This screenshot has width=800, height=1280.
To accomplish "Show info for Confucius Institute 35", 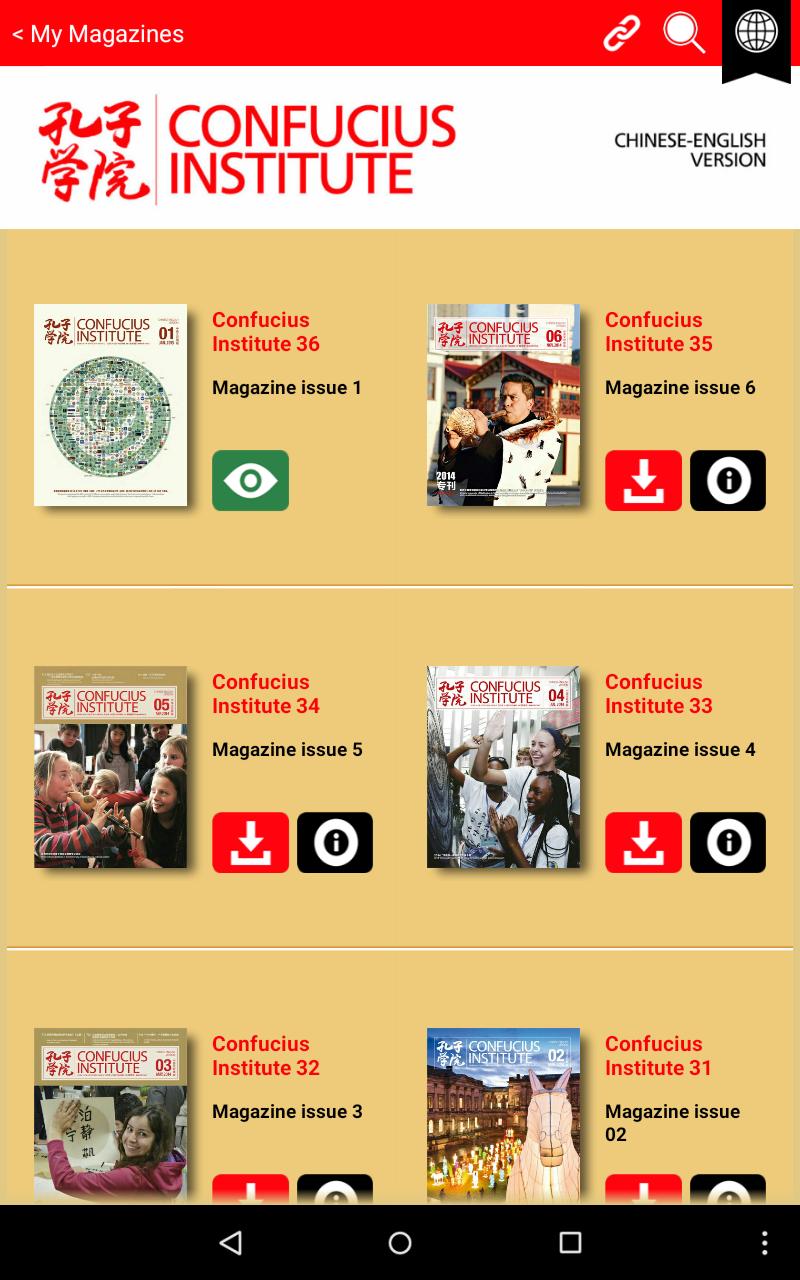I will tap(727, 480).
